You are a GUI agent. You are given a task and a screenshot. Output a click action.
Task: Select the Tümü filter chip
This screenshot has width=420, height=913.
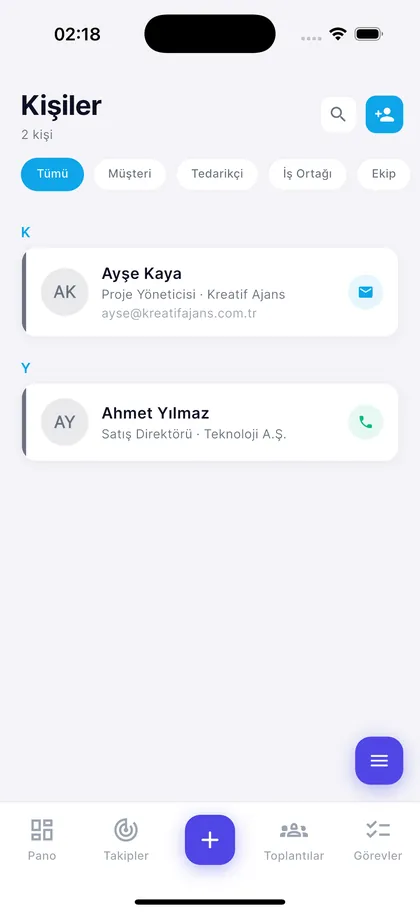click(52, 174)
